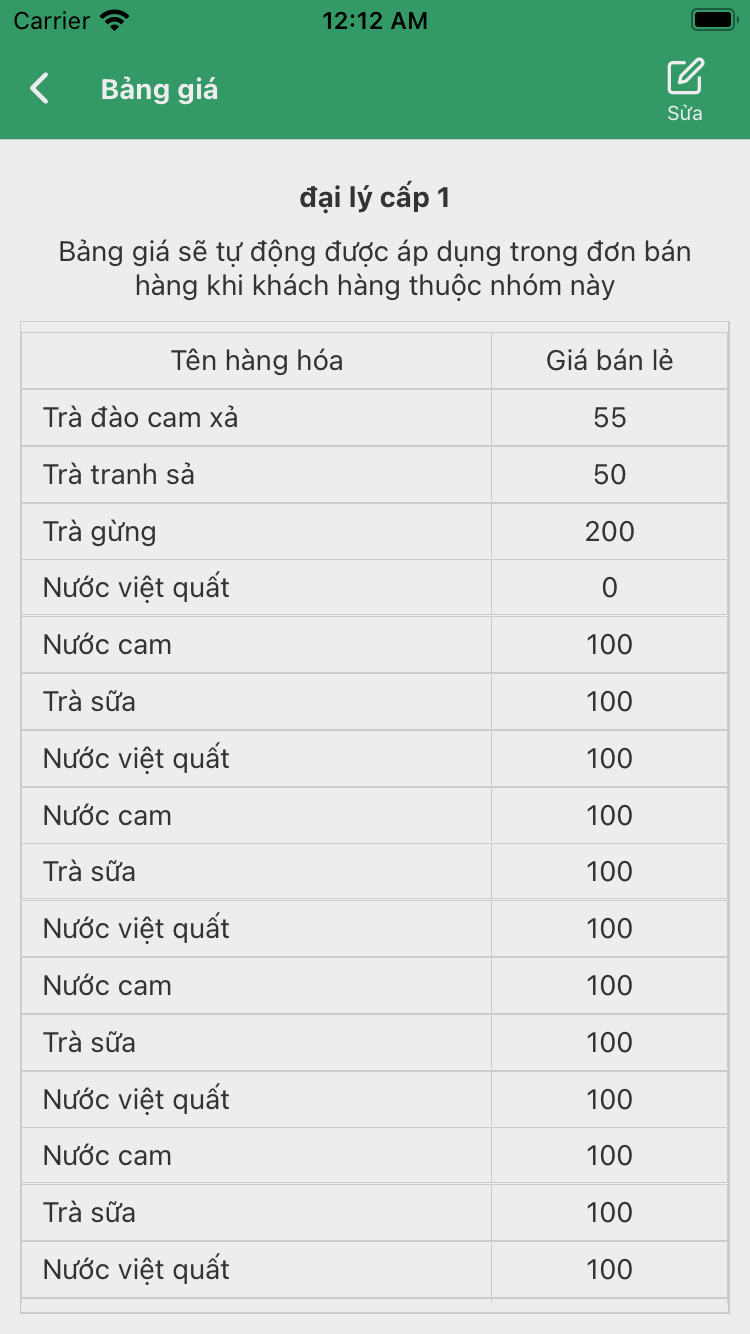Tap Sửa to edit the price table
Screen dimensions: 750x1334
pos(685,90)
